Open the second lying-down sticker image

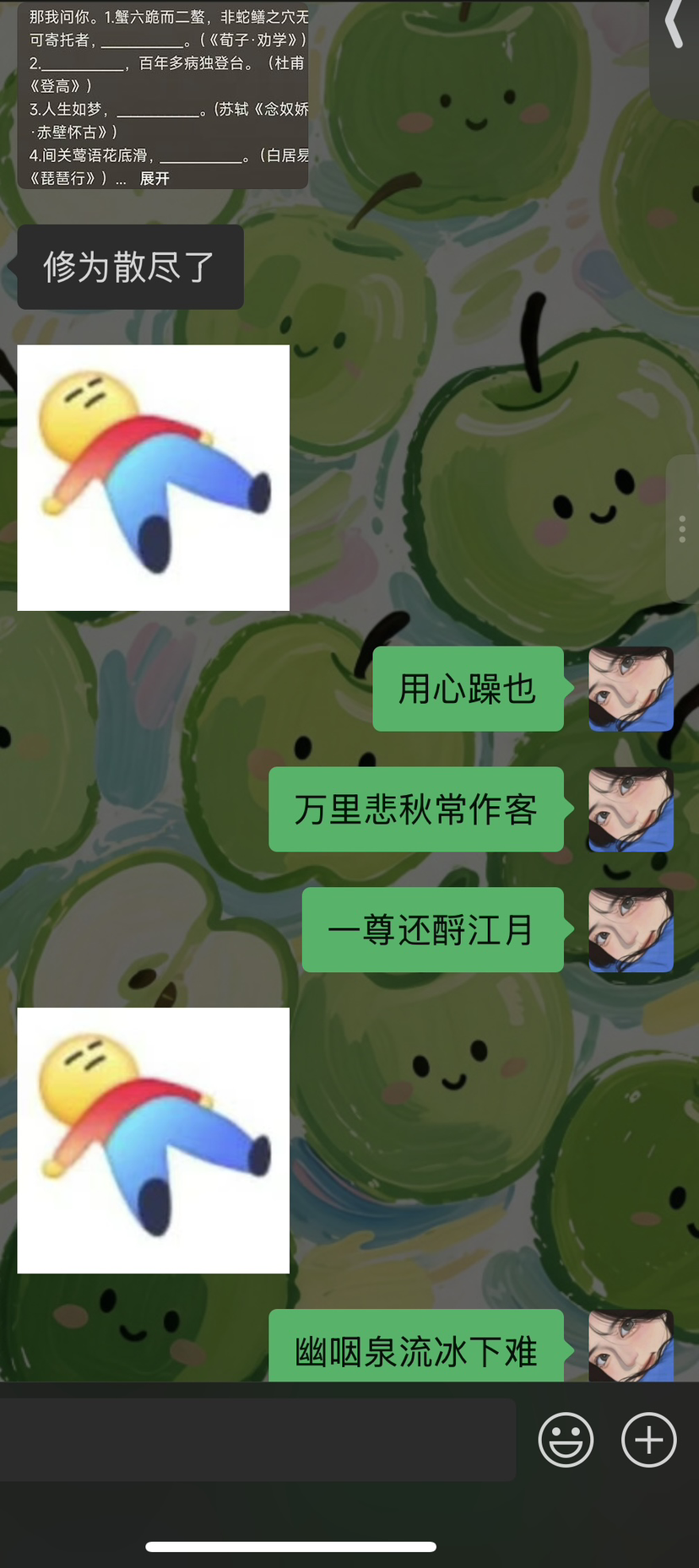tap(153, 1140)
